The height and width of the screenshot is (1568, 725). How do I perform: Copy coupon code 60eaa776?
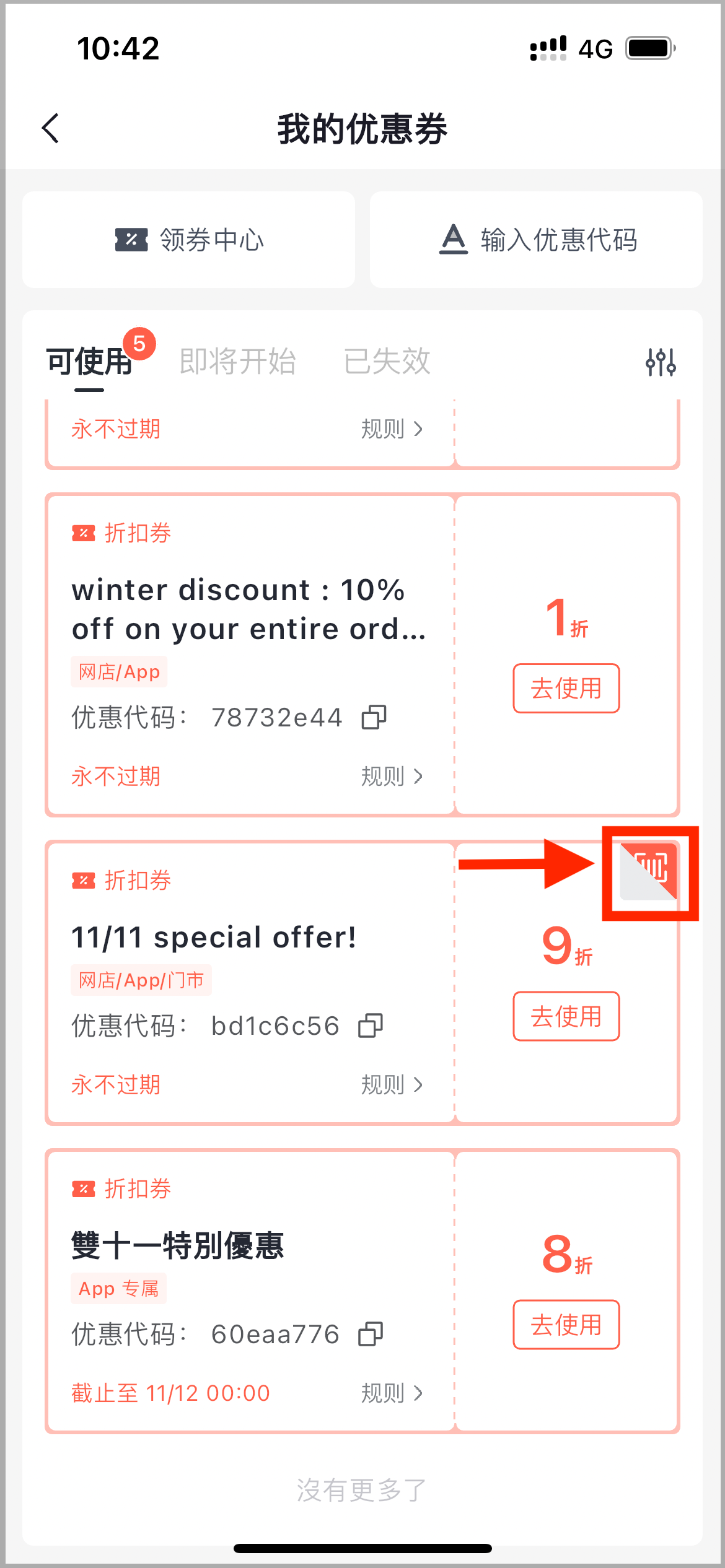pyautogui.click(x=371, y=1334)
